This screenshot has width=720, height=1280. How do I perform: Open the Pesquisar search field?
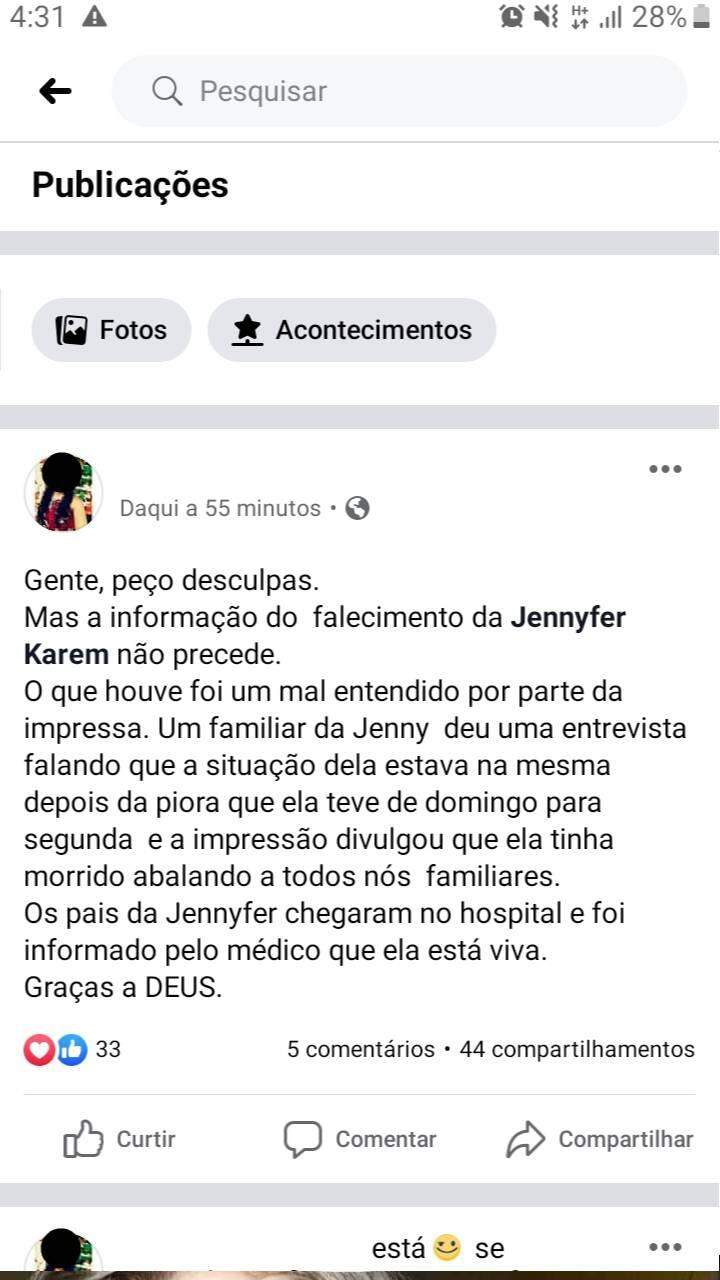400,91
